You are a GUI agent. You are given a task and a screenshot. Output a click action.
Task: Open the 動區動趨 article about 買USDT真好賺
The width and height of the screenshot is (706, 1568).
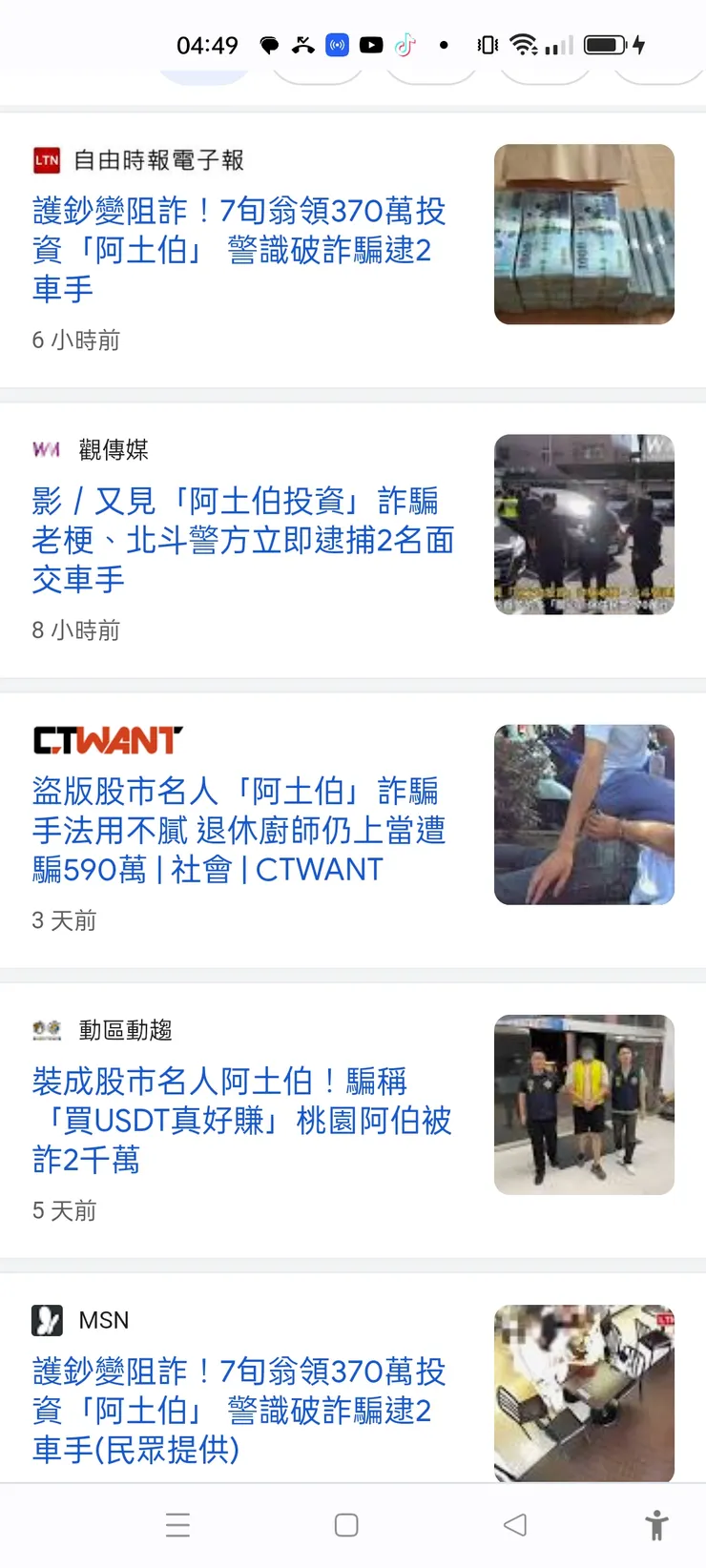(x=241, y=1120)
